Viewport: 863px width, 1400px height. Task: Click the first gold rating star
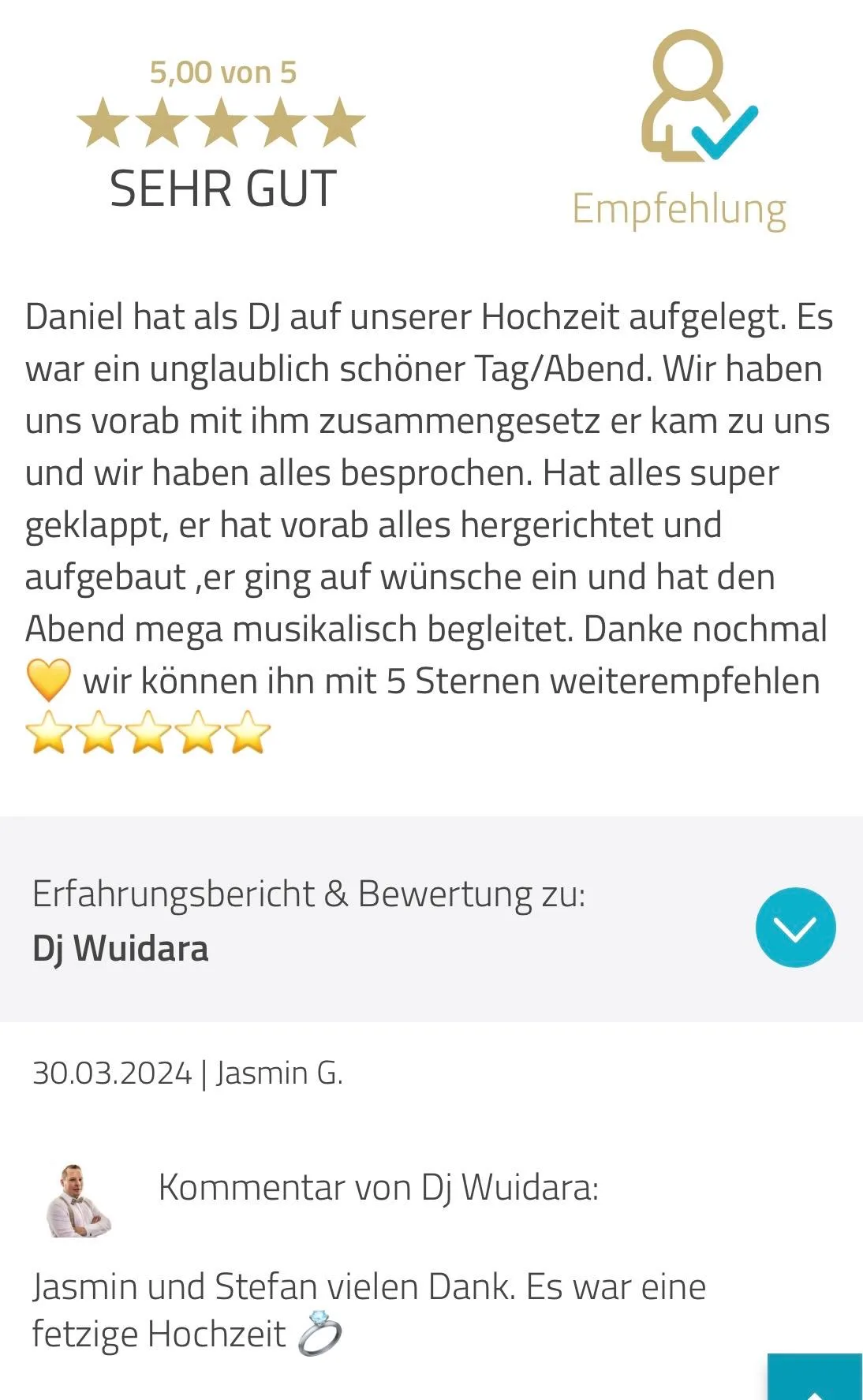tap(103, 122)
